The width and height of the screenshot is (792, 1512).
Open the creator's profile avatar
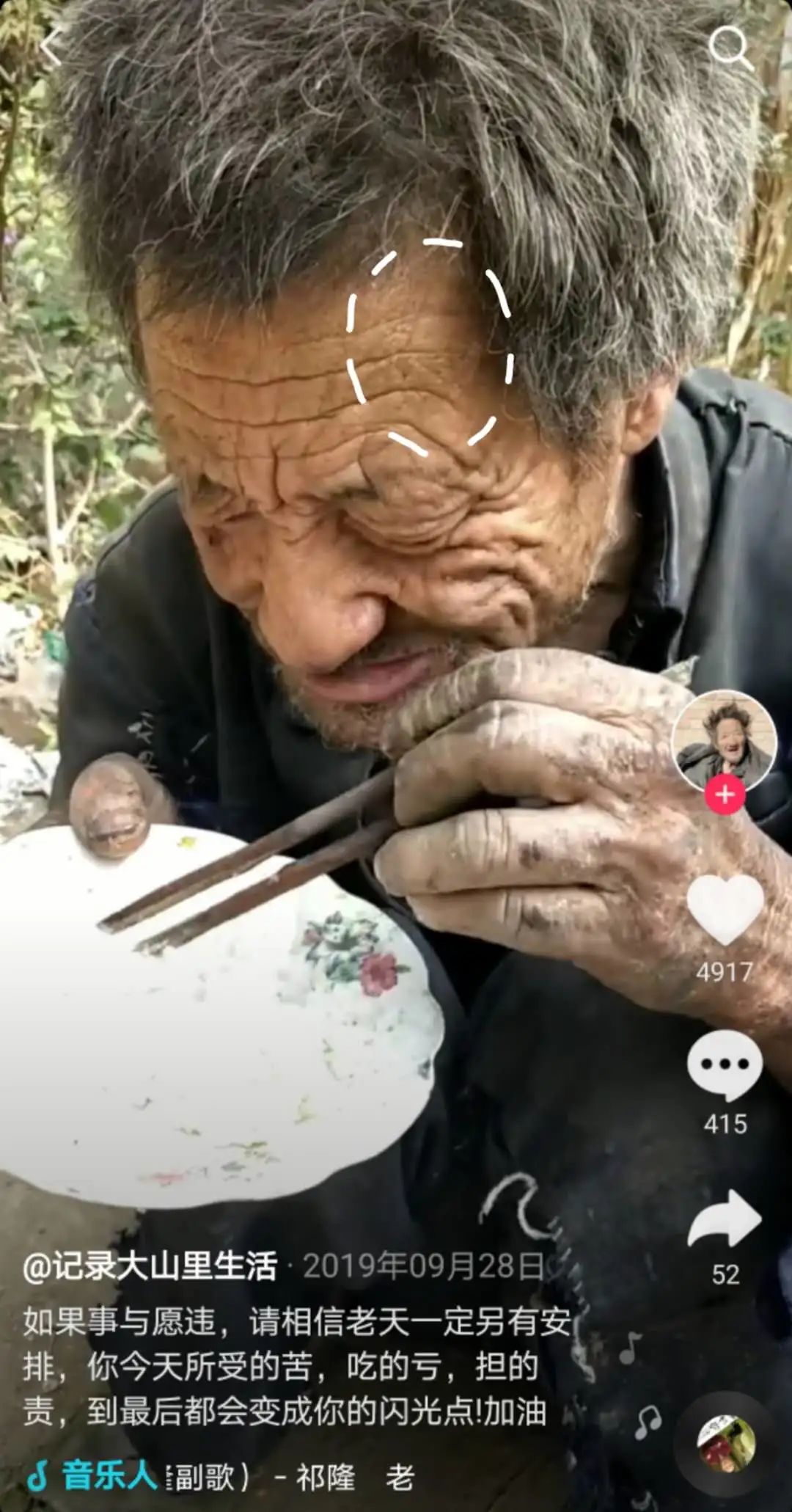pos(725,741)
